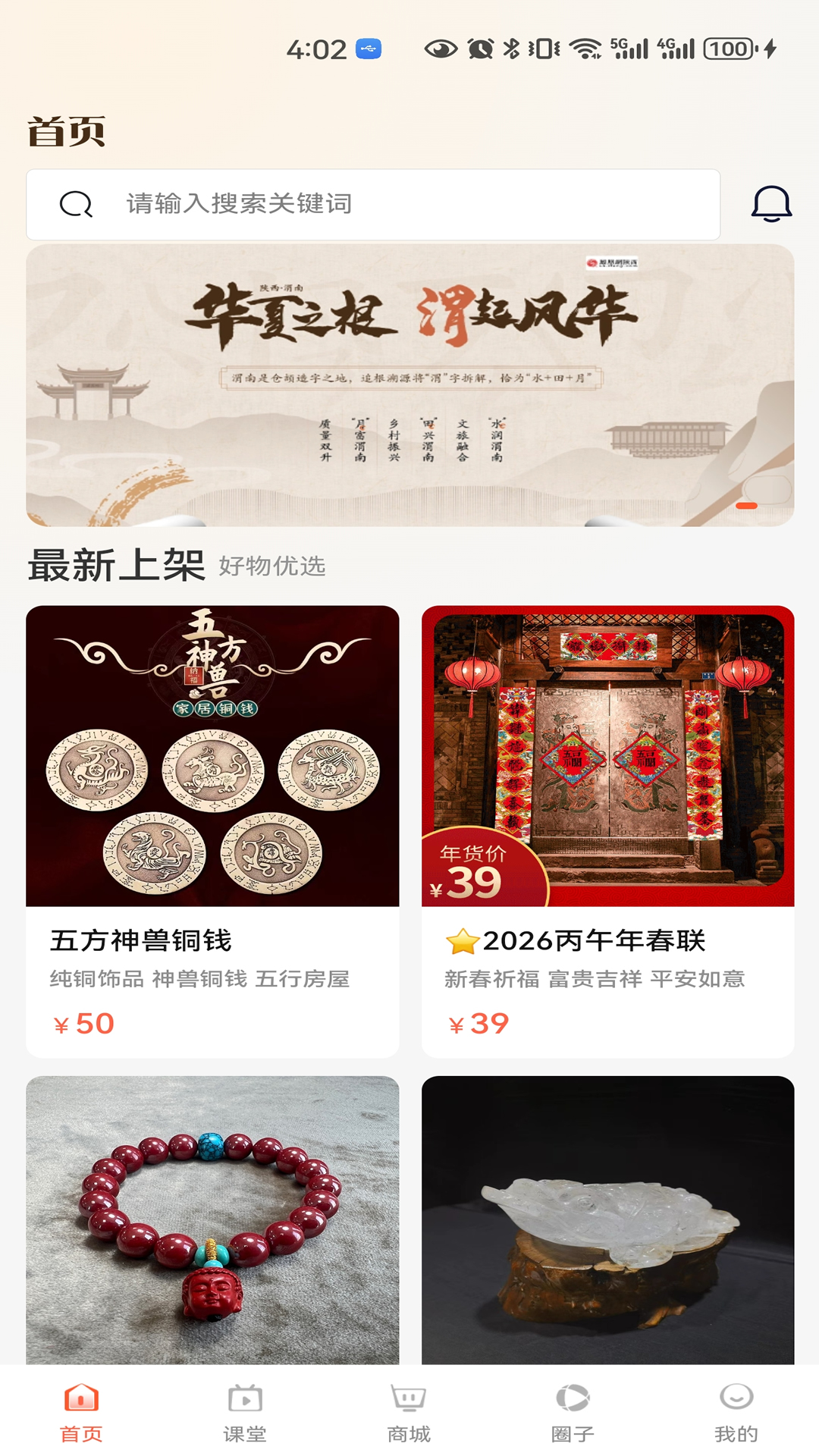This screenshot has height=1456, width=819.
Task: Select the 首页 home icon in bottom bar
Action: coord(81,1399)
